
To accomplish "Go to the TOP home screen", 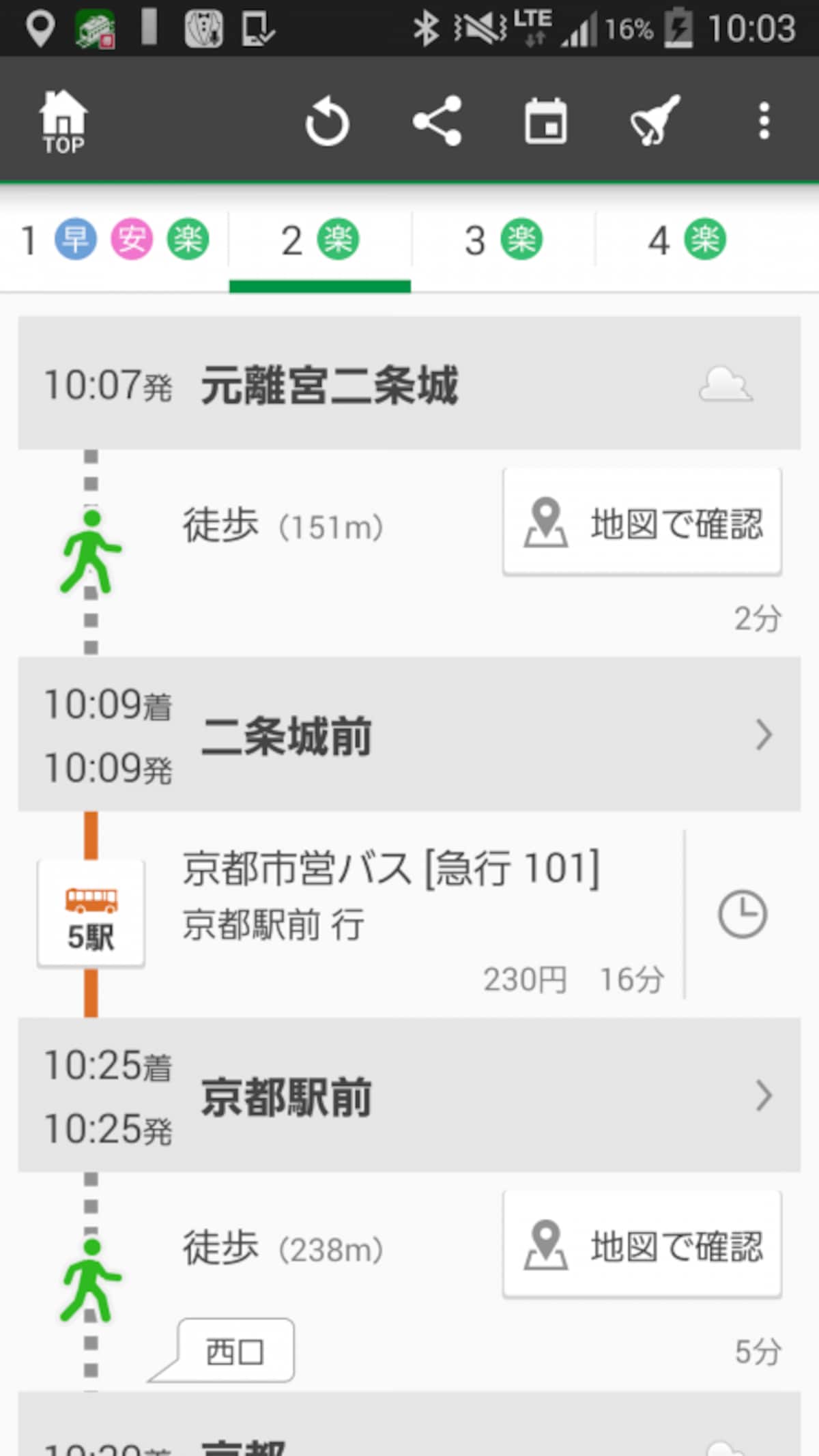I will click(63, 122).
